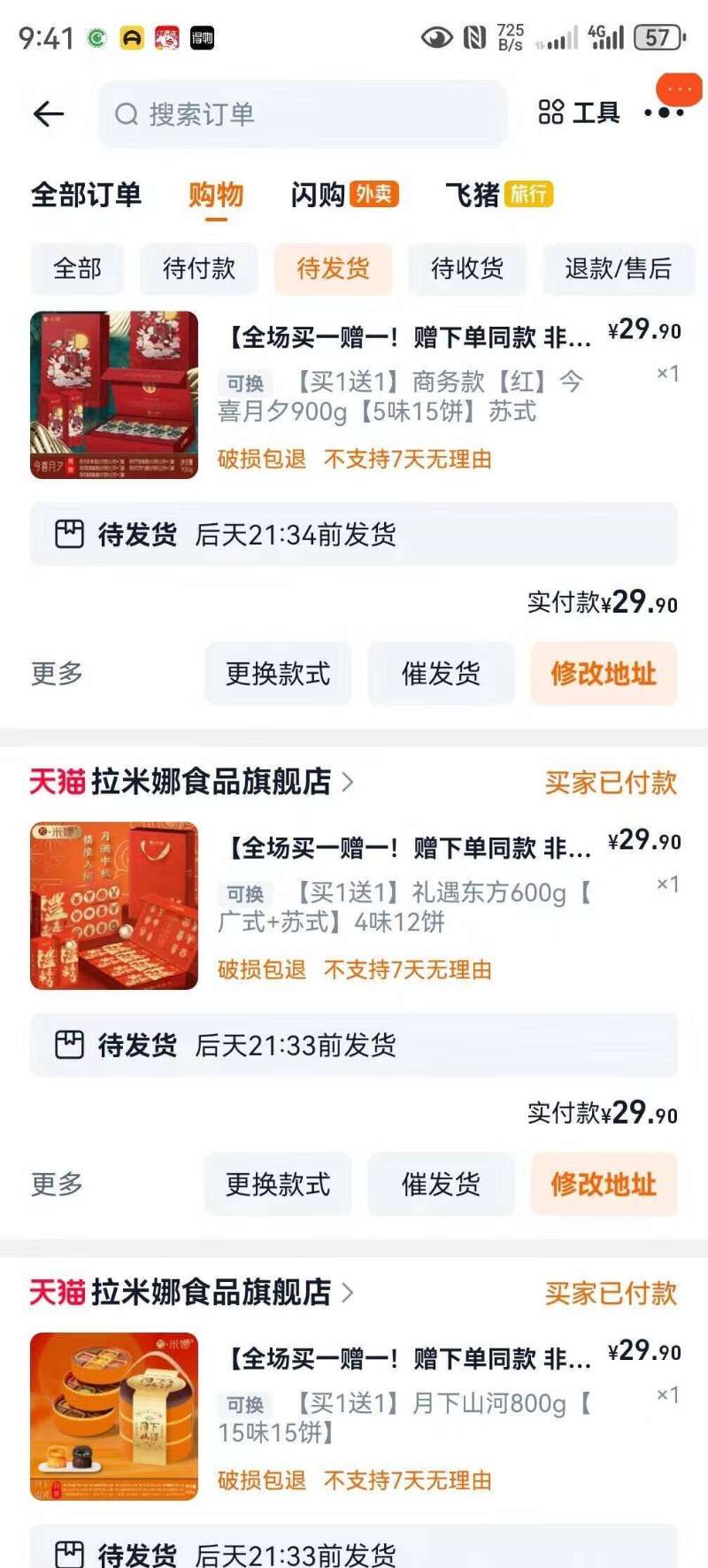Open 更多 options on the first order
708x1568 pixels.
pyautogui.click(x=56, y=673)
